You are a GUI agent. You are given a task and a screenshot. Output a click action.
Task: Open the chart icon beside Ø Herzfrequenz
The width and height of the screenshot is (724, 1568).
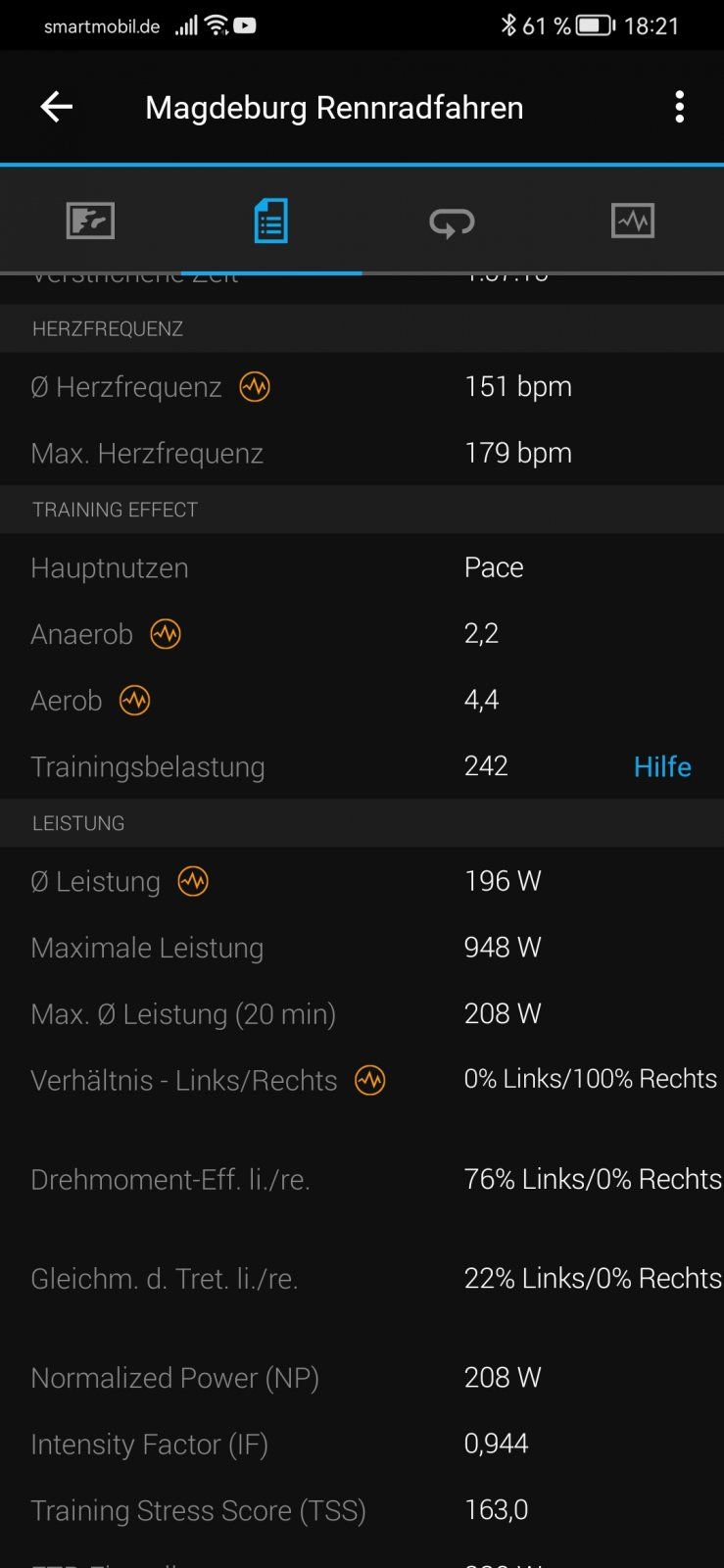point(255,387)
